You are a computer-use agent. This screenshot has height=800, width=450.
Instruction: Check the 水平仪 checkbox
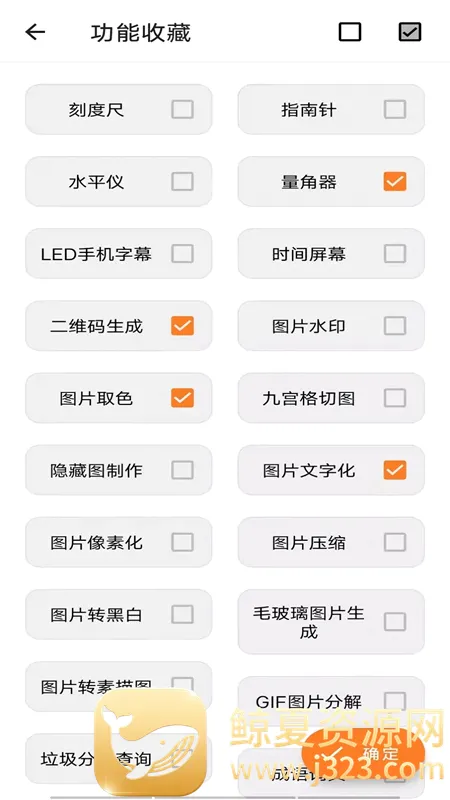pyautogui.click(x=182, y=181)
